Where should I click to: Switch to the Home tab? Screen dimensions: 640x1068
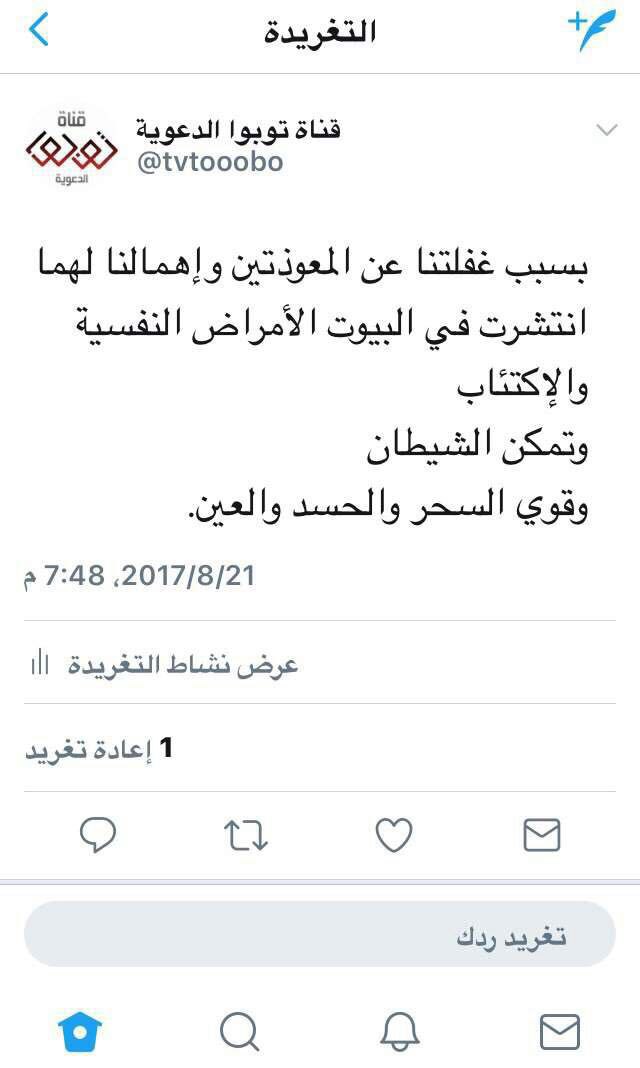[81, 1031]
